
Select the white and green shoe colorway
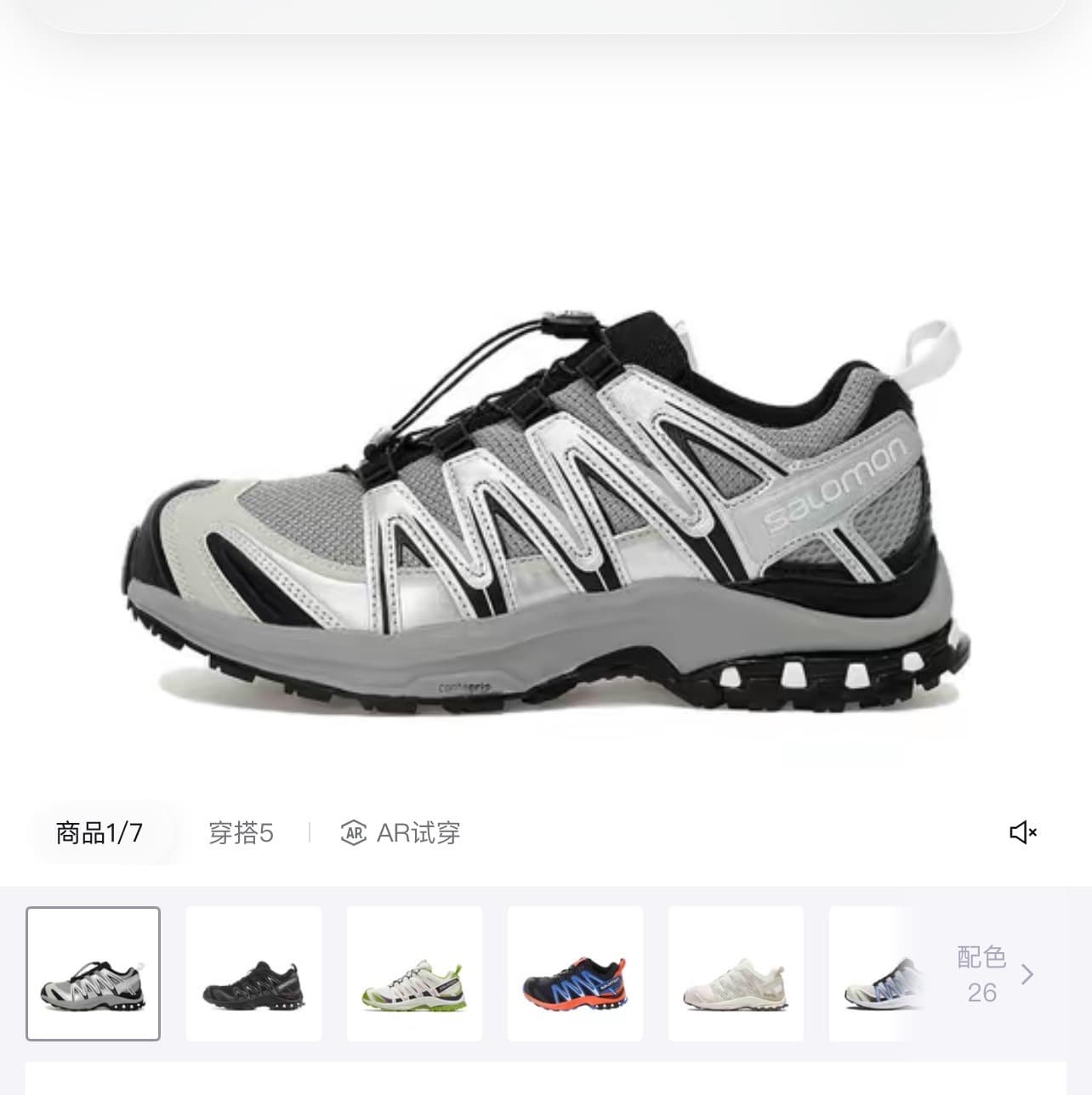coord(414,973)
